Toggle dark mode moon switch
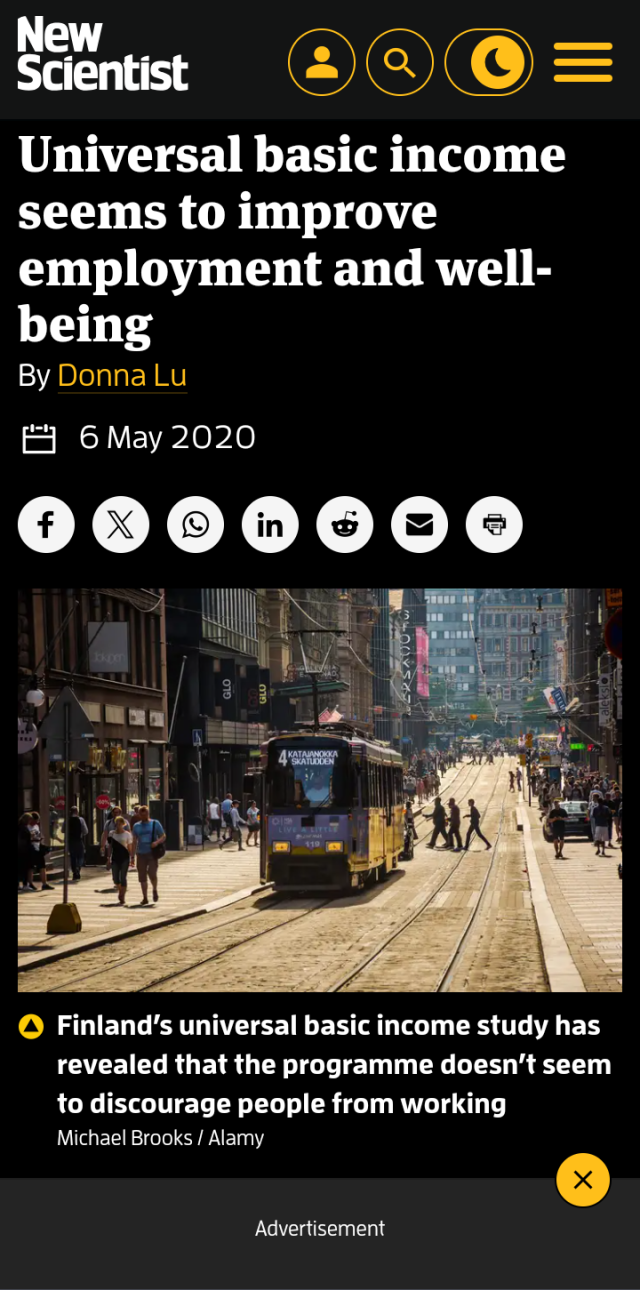This screenshot has height=1290, width=640. 489,62
